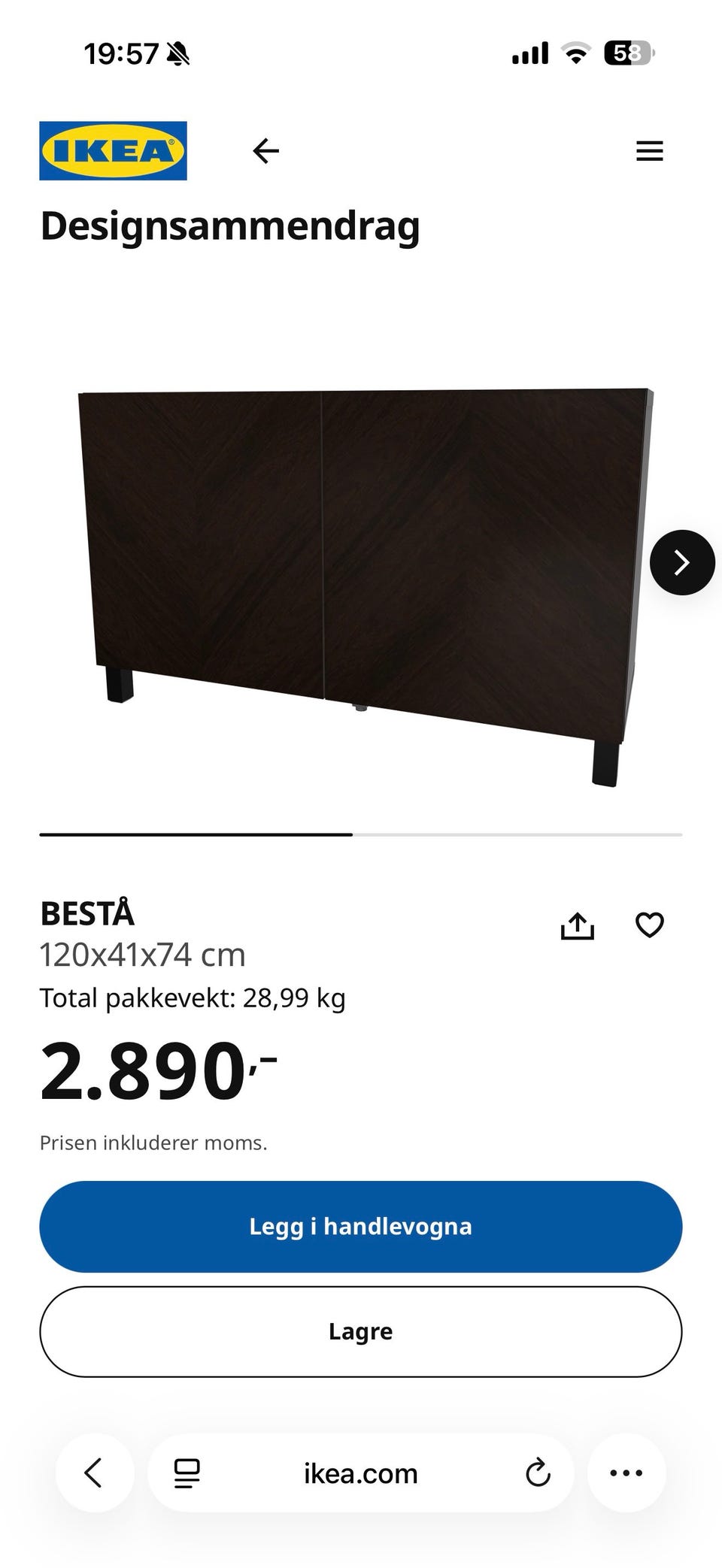Reload the ikea.com page
This screenshot has height=1568, width=722.
click(x=538, y=1473)
